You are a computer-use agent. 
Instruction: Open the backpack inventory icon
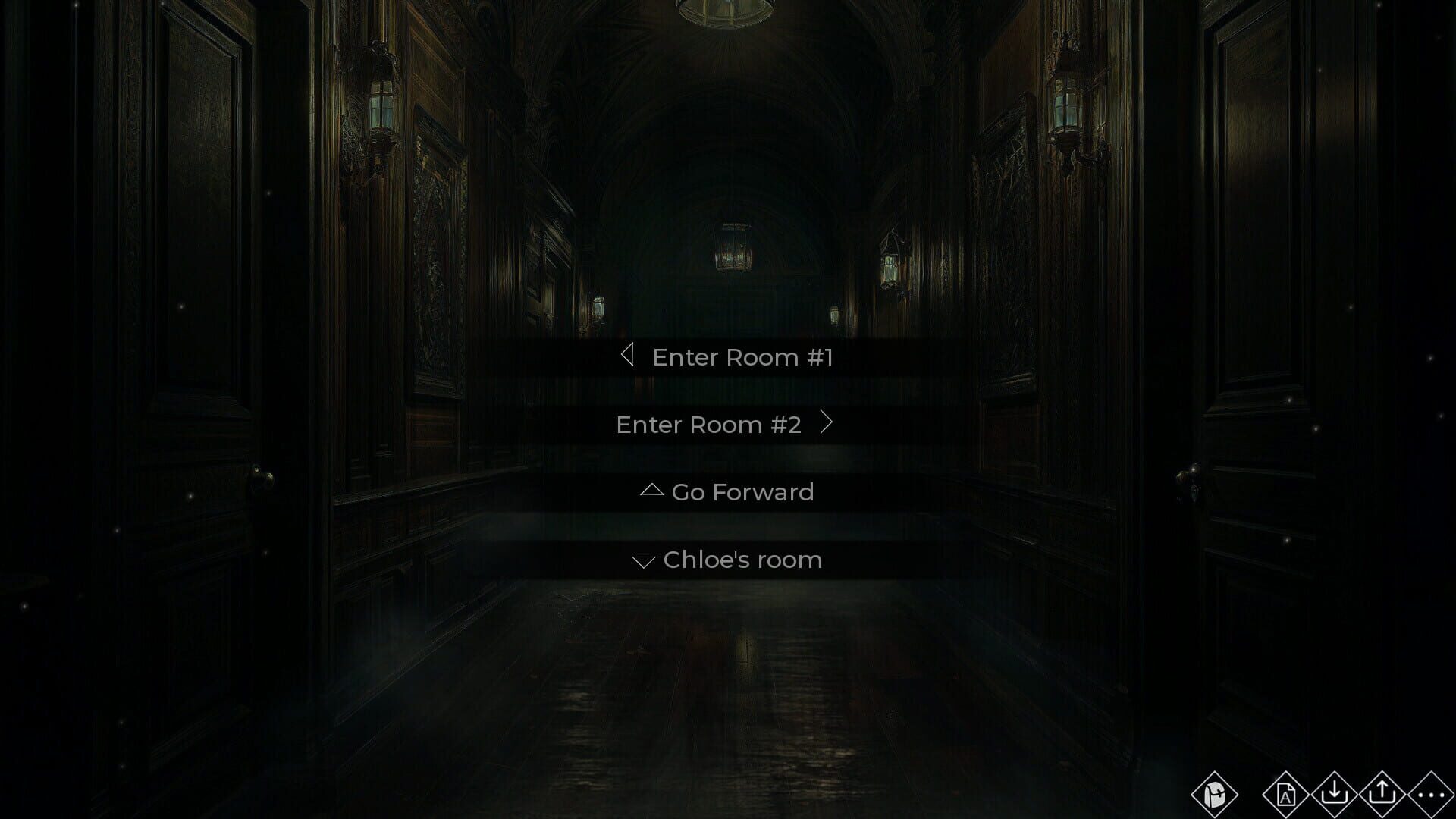[1215, 795]
